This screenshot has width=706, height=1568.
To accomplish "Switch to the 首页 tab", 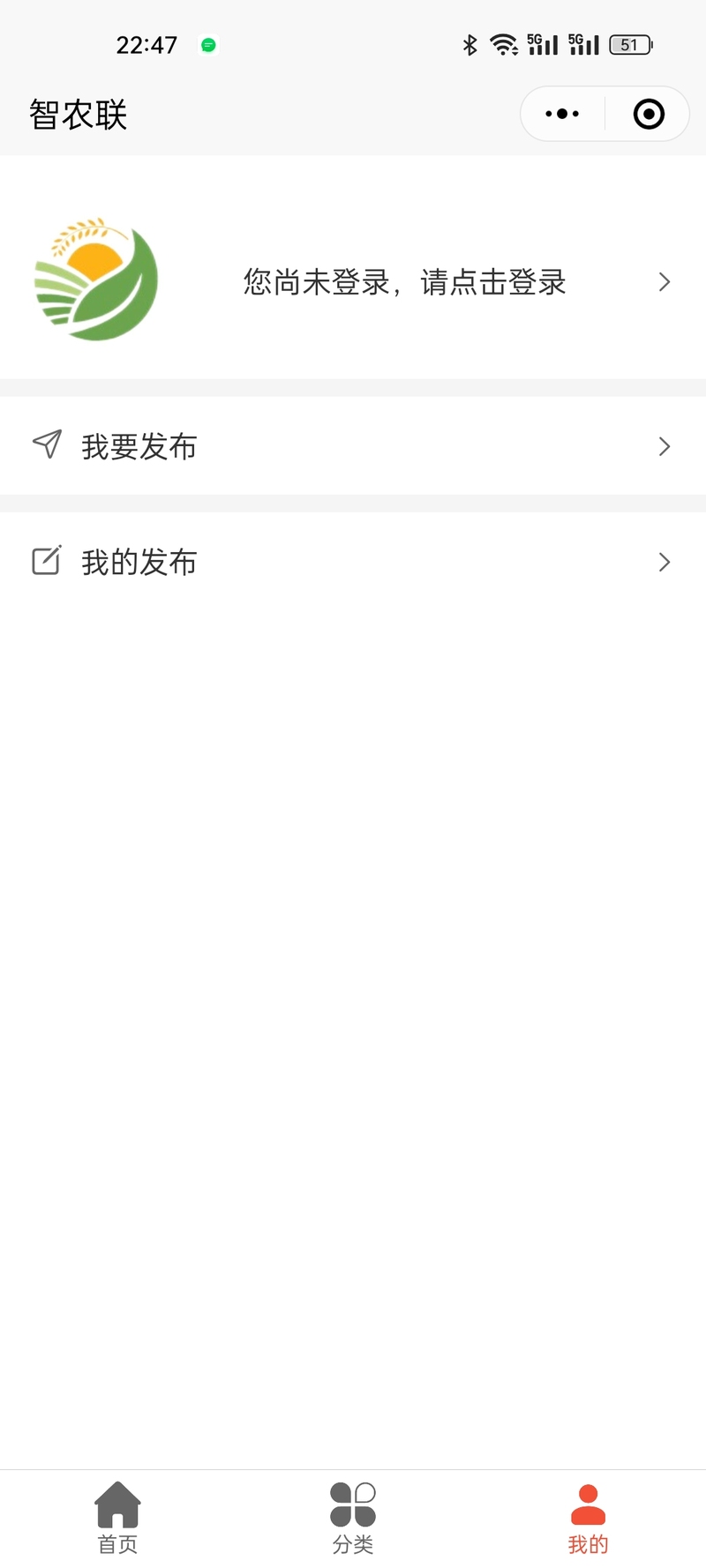I will point(117,1519).
